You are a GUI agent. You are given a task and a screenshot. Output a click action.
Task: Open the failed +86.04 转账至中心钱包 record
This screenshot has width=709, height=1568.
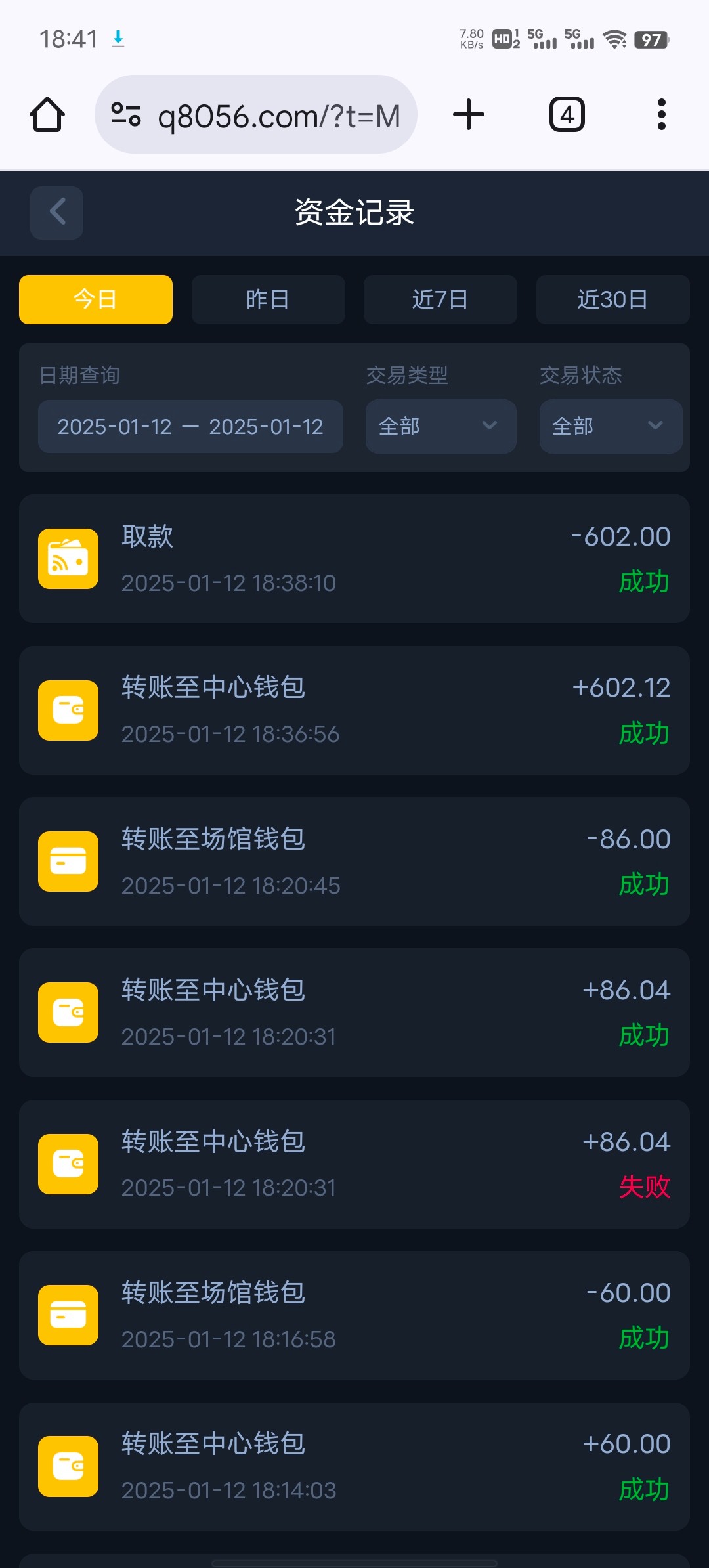tap(354, 1164)
